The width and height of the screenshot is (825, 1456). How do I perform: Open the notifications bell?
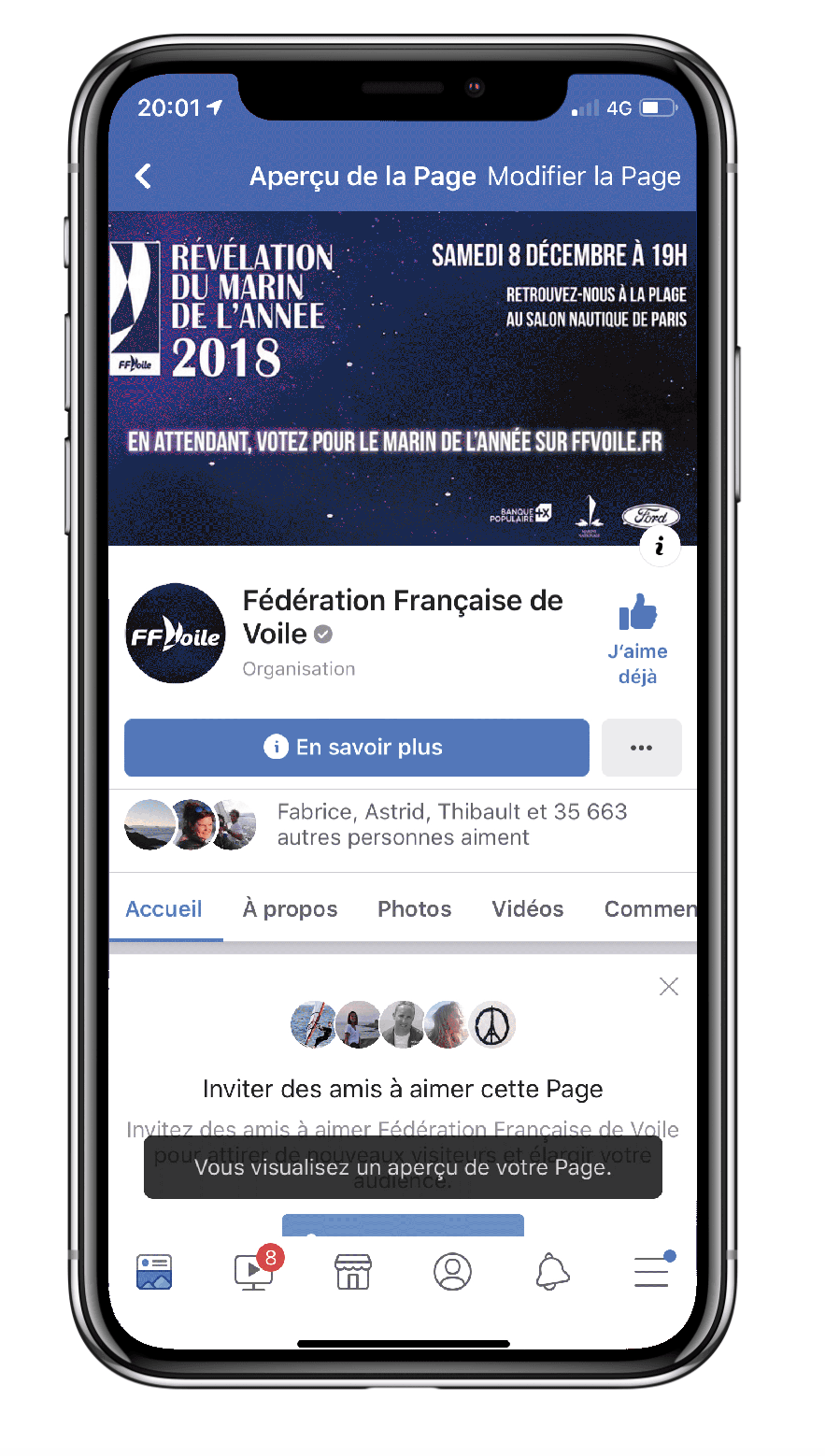click(x=552, y=1272)
